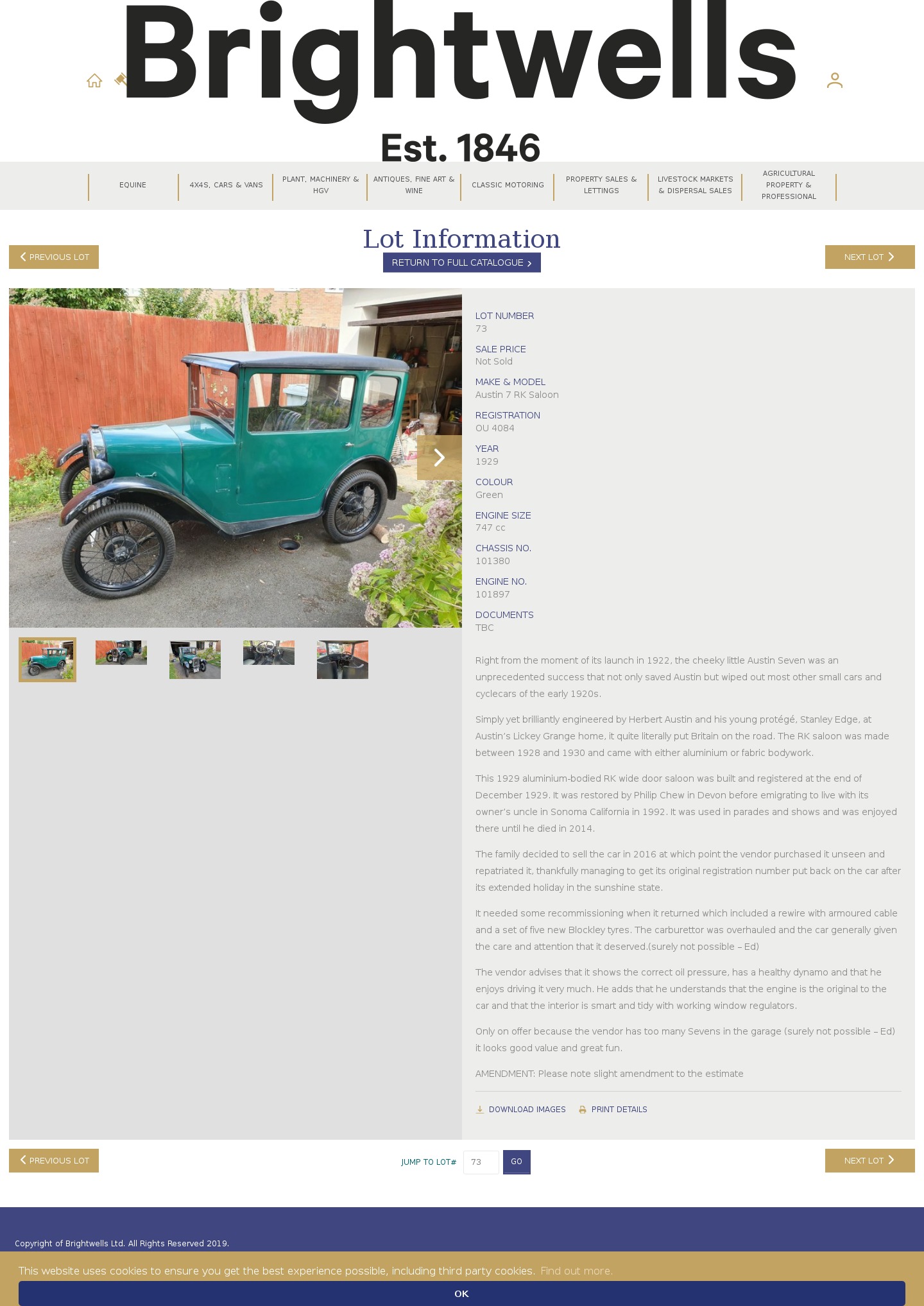
Task: Go to next lot from top button
Action: [869, 257]
